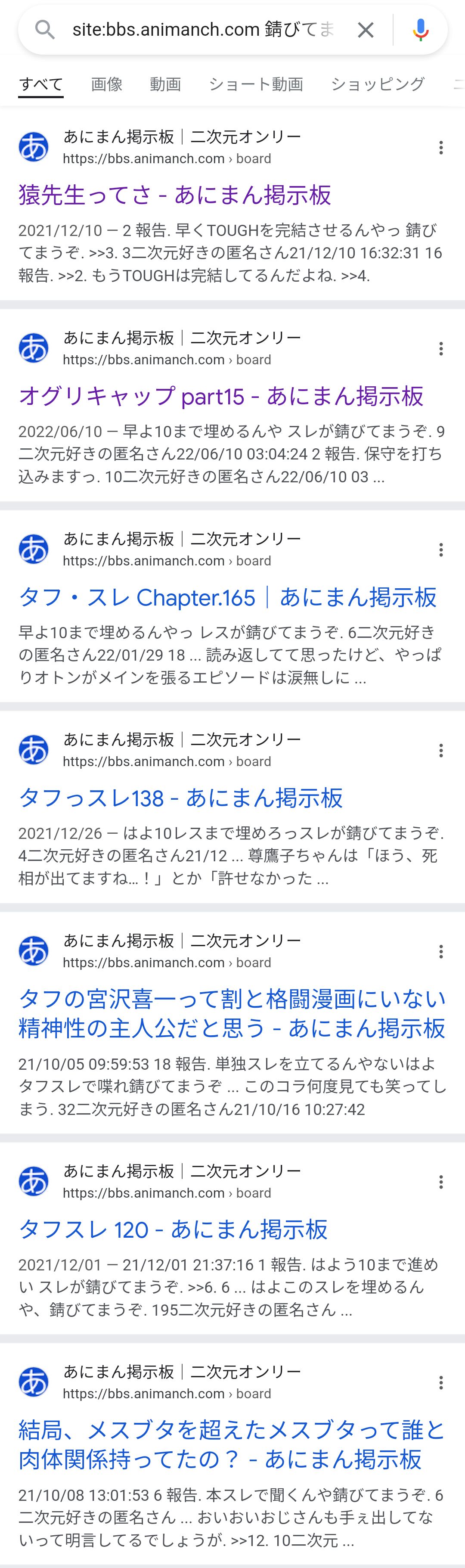This screenshot has height=1568, width=465.
Task: Select the ショッピング tab
Action: (377, 84)
